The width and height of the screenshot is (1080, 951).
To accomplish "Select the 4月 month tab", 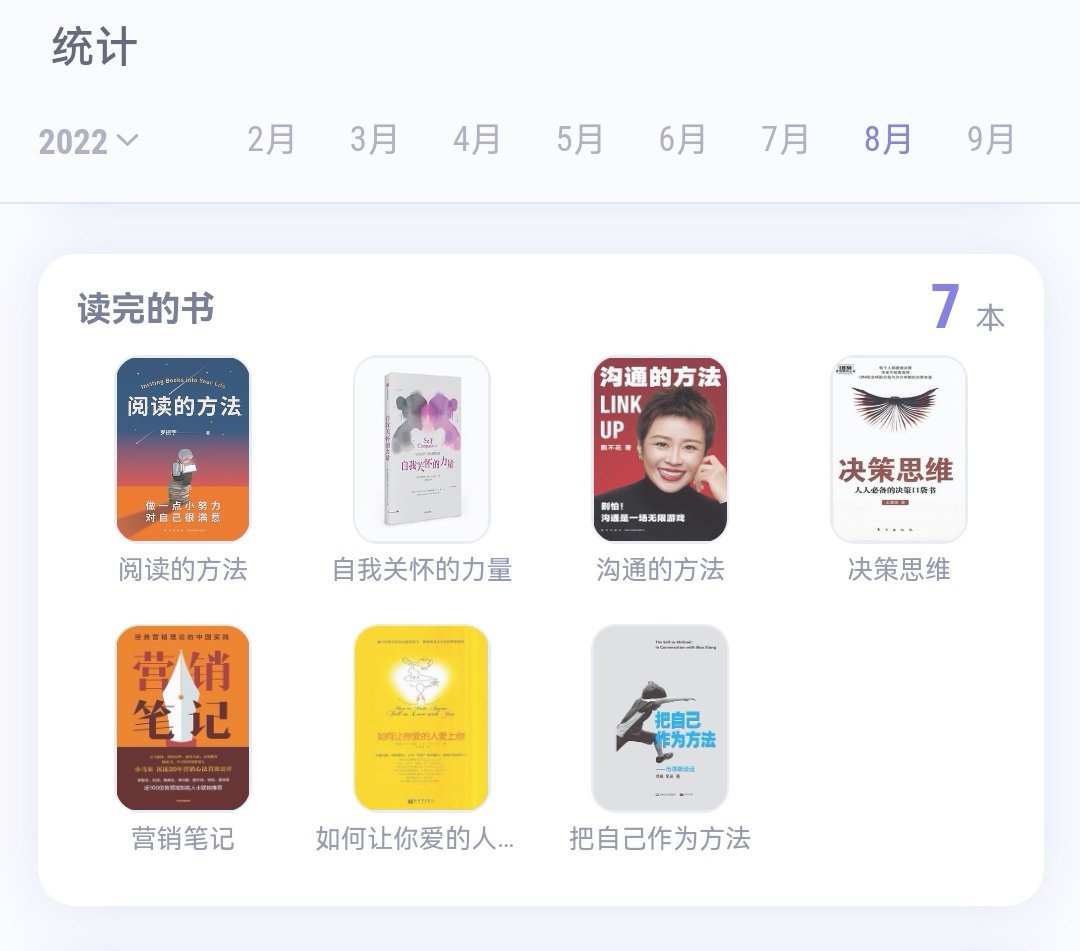I will [477, 140].
